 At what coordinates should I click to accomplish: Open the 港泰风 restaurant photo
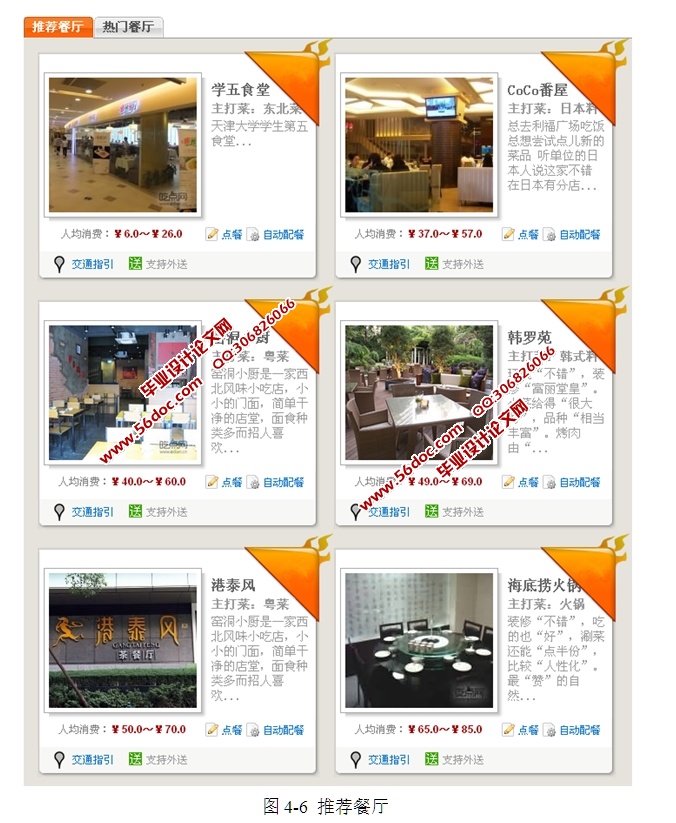coord(123,639)
